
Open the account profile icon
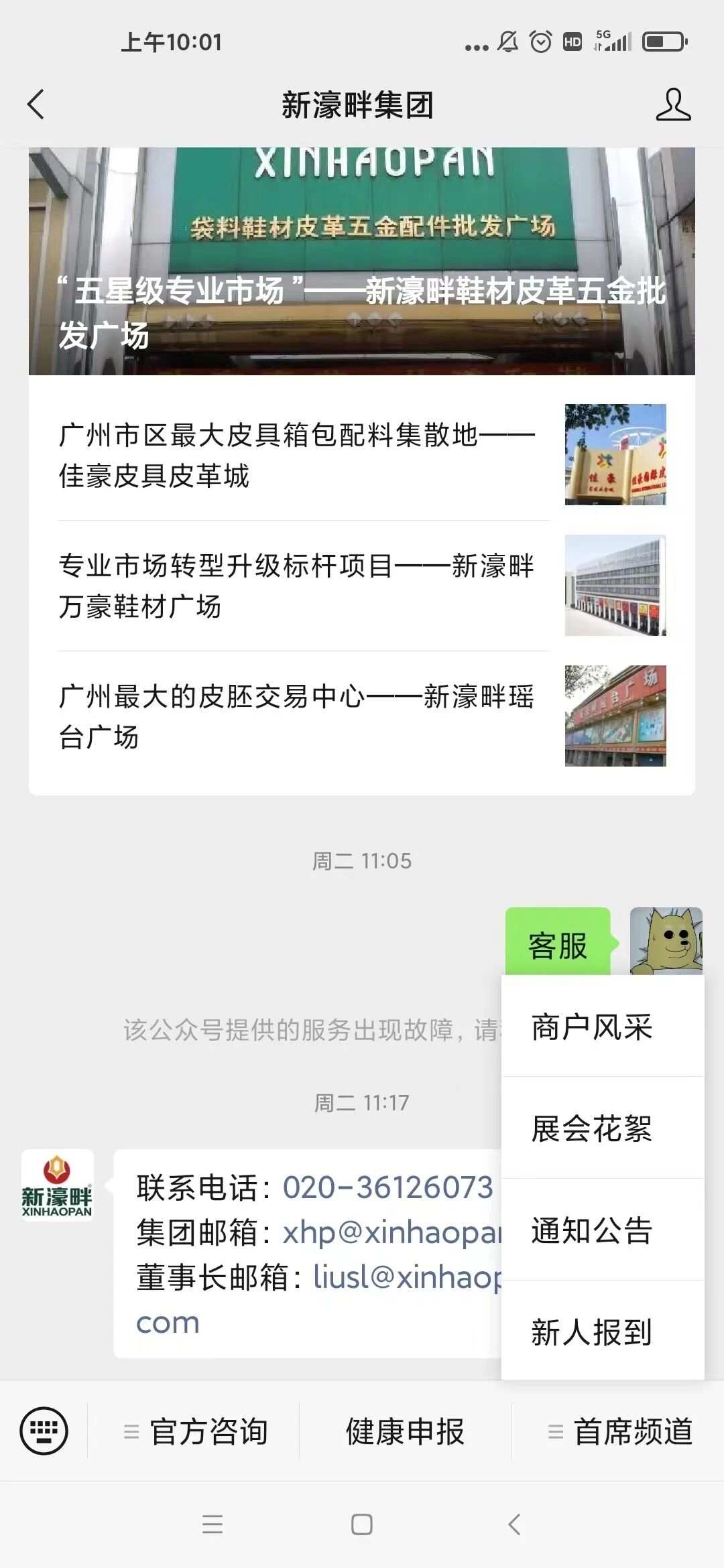coord(672,105)
